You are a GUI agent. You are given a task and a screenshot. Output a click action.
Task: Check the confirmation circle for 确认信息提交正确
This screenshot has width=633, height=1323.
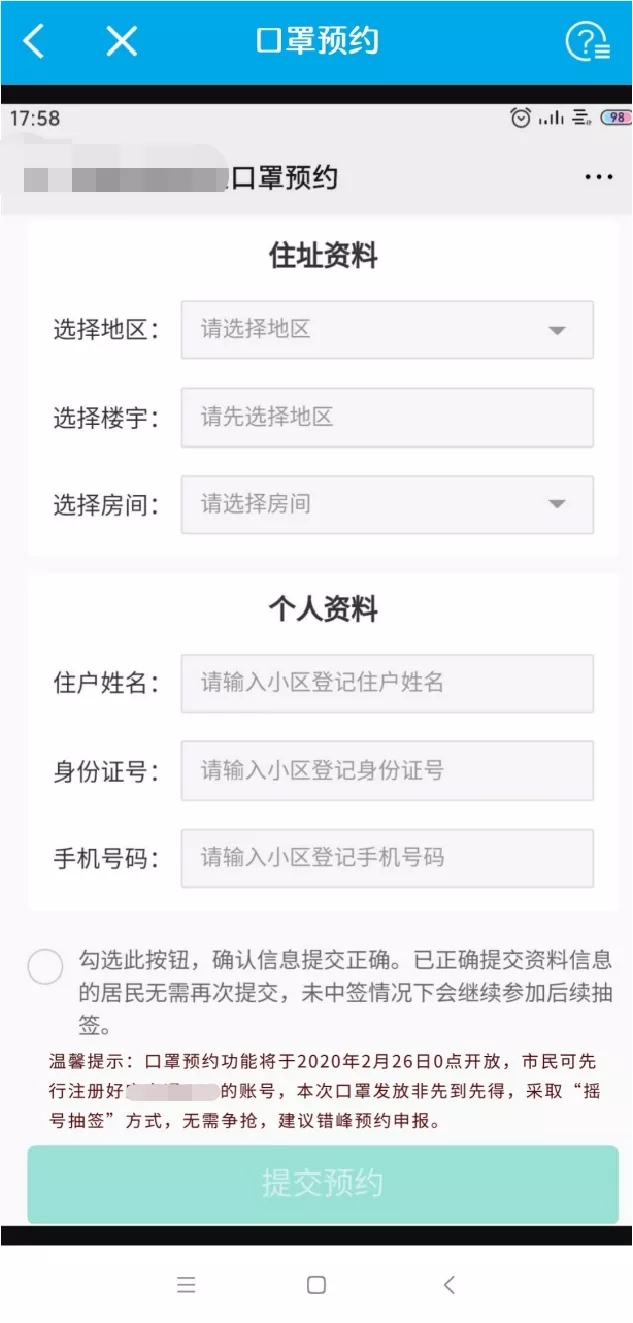pyautogui.click(x=46, y=967)
